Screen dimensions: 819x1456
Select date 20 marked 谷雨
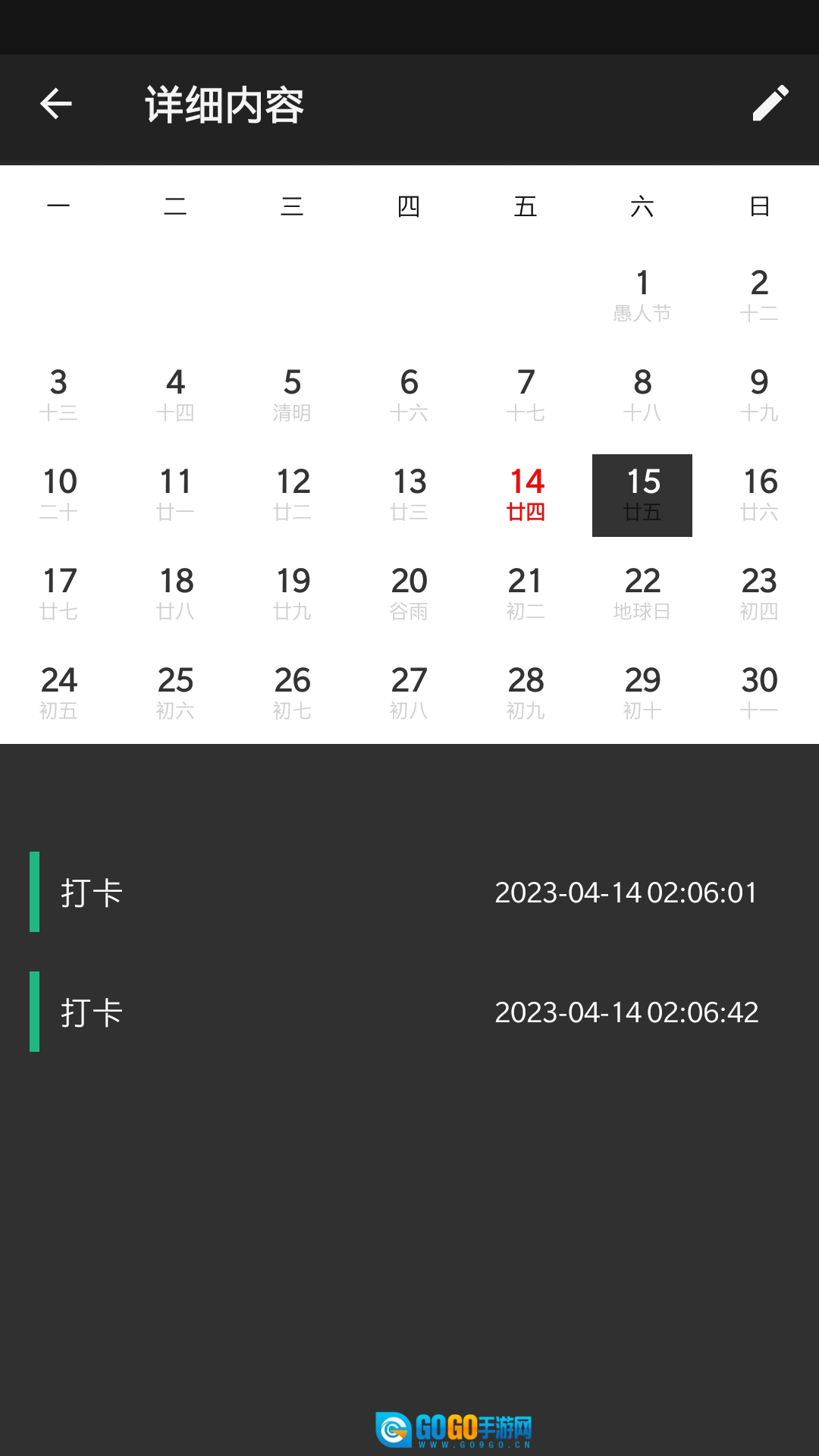409,594
